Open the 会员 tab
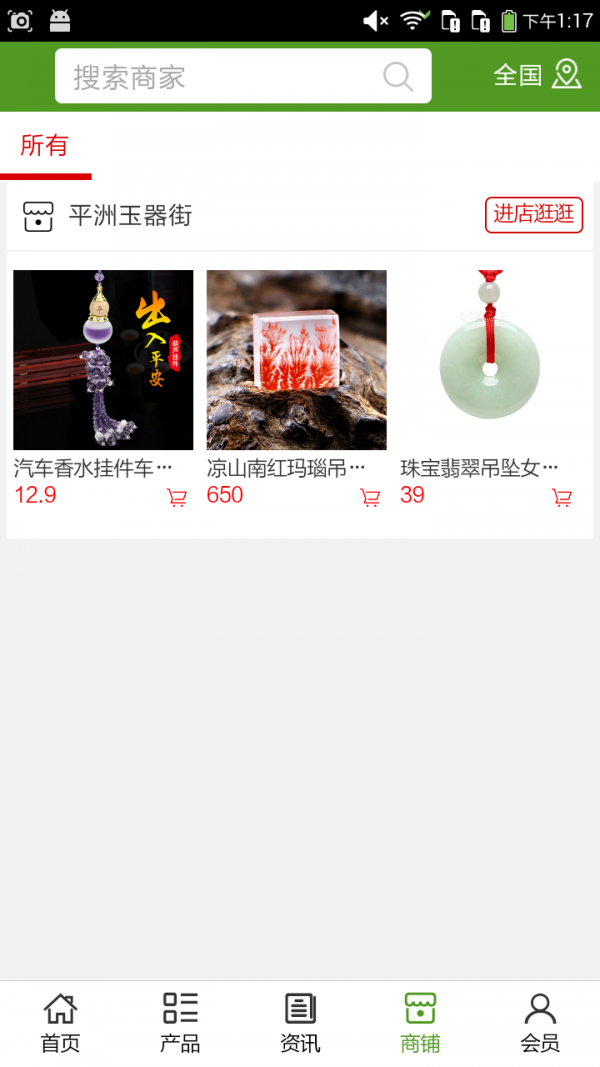This screenshot has height=1067, width=600. click(x=540, y=1022)
